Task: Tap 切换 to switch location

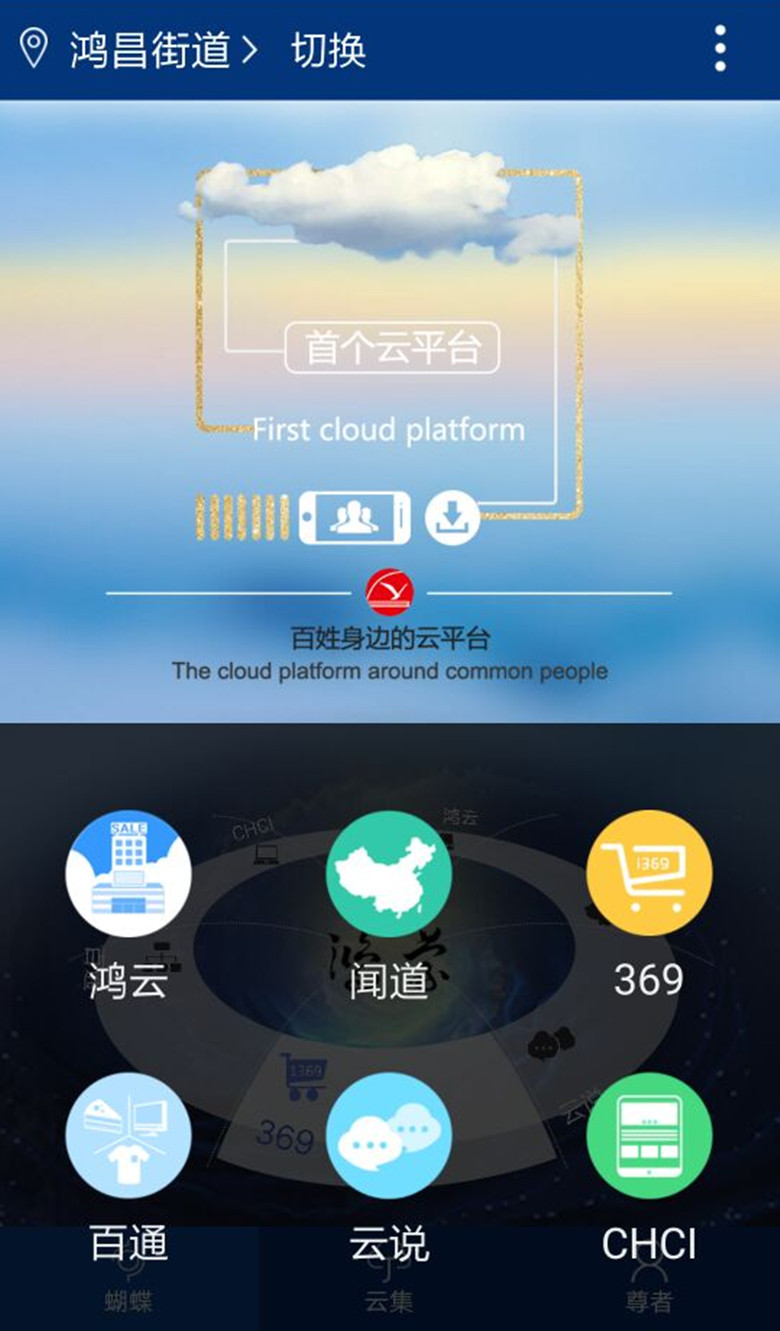Action: pos(328,50)
